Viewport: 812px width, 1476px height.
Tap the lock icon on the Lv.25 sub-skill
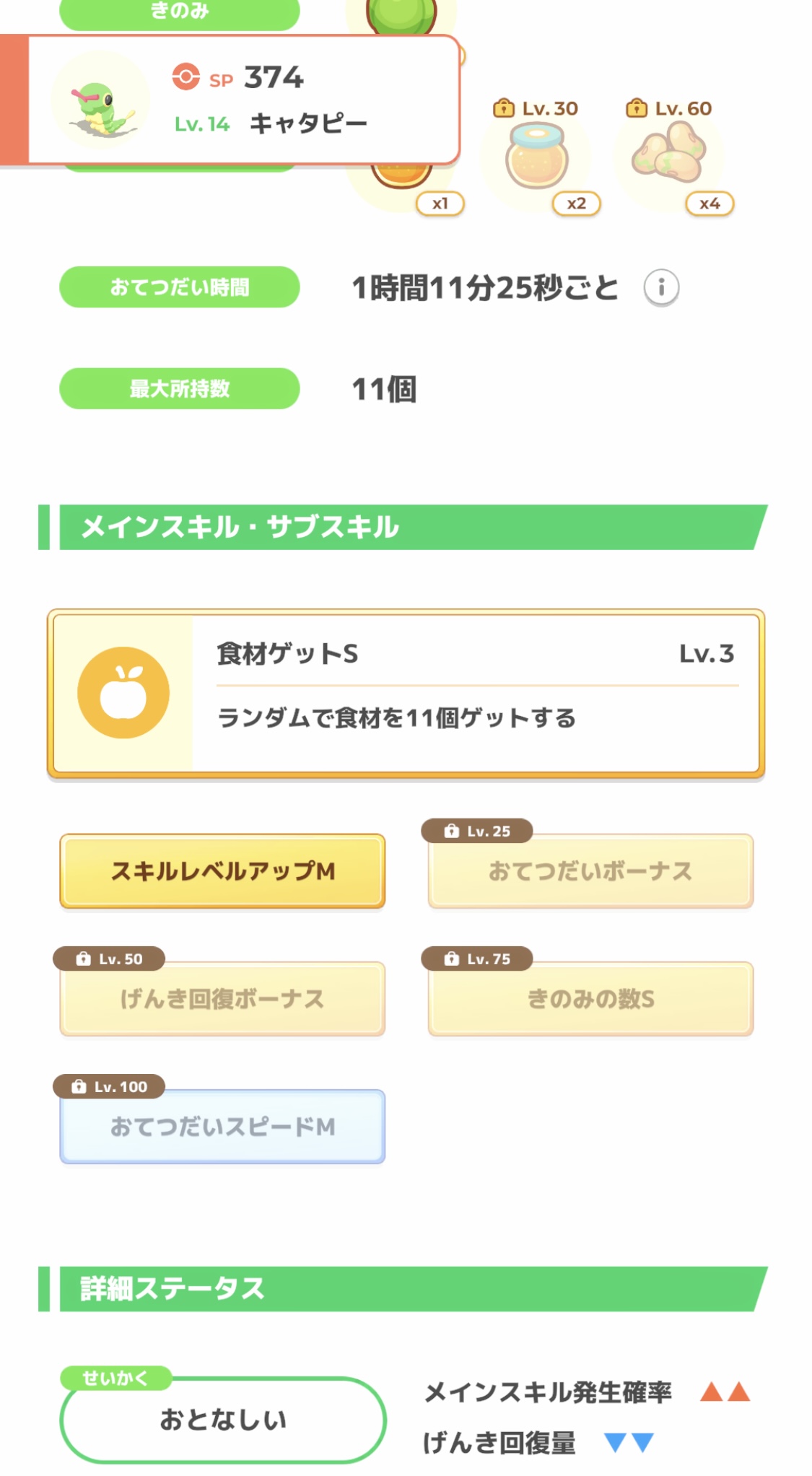click(453, 831)
